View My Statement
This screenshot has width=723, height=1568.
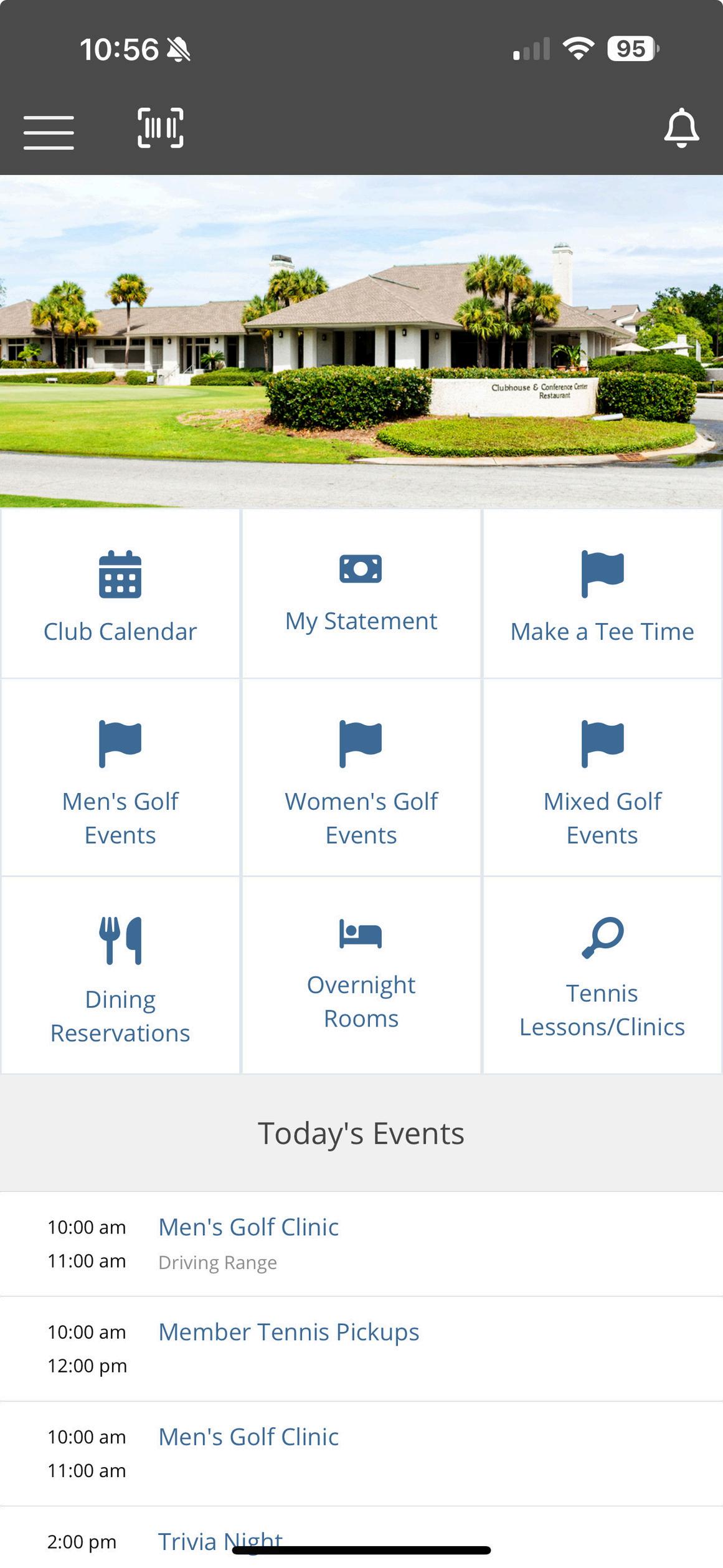[x=361, y=595]
